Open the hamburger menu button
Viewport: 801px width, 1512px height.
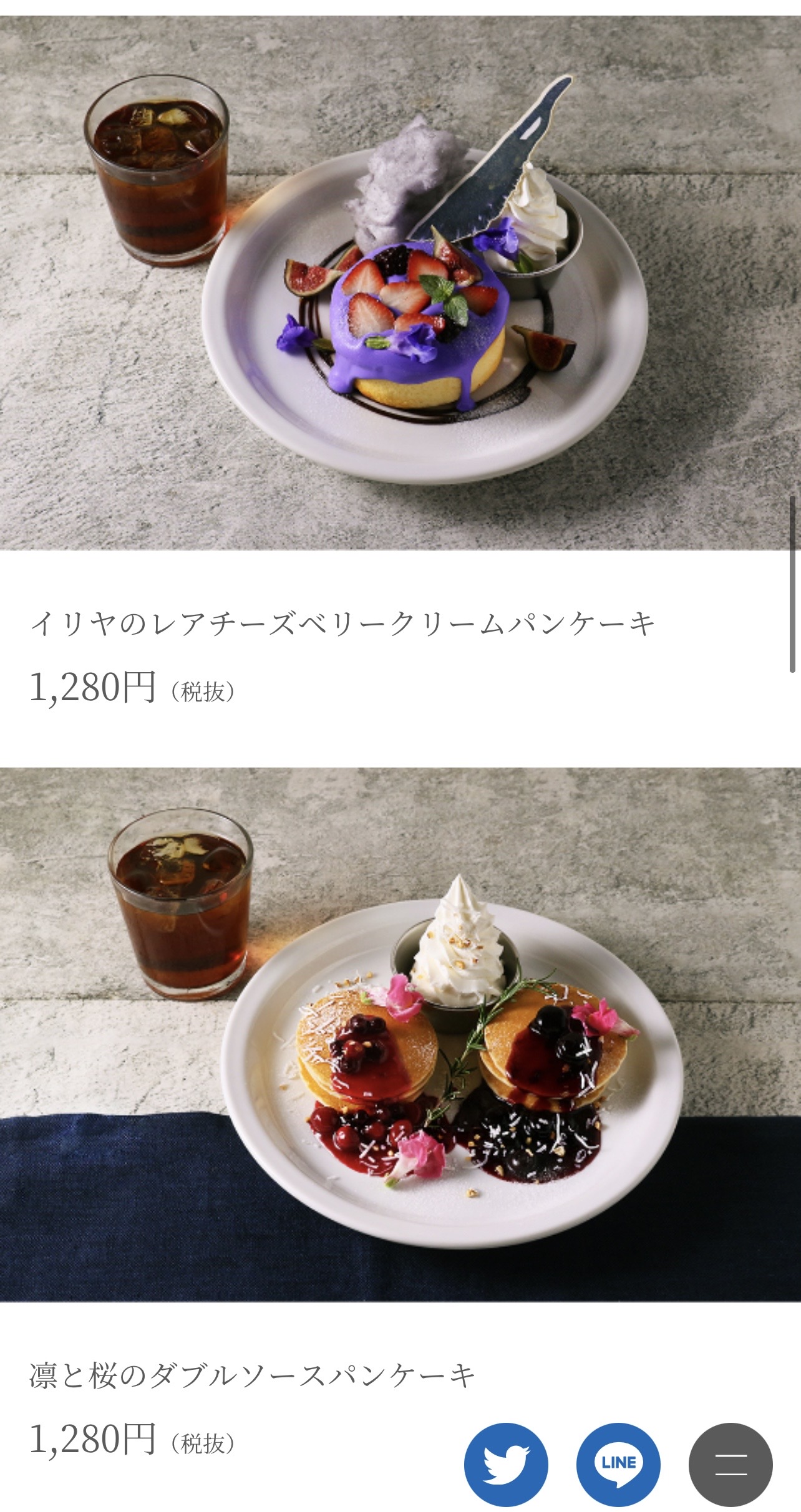[731, 1464]
